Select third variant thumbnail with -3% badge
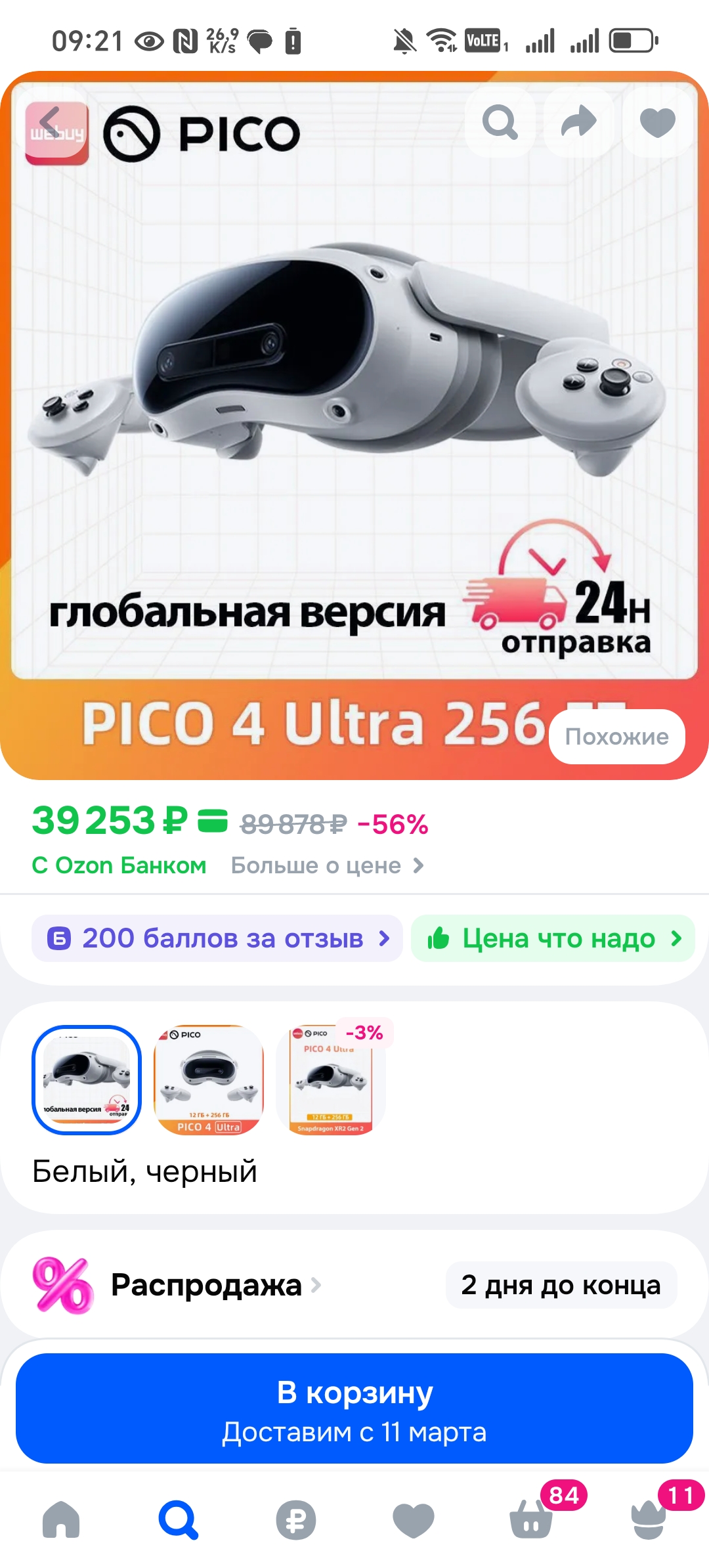The image size is (709, 1568). pyautogui.click(x=331, y=1079)
